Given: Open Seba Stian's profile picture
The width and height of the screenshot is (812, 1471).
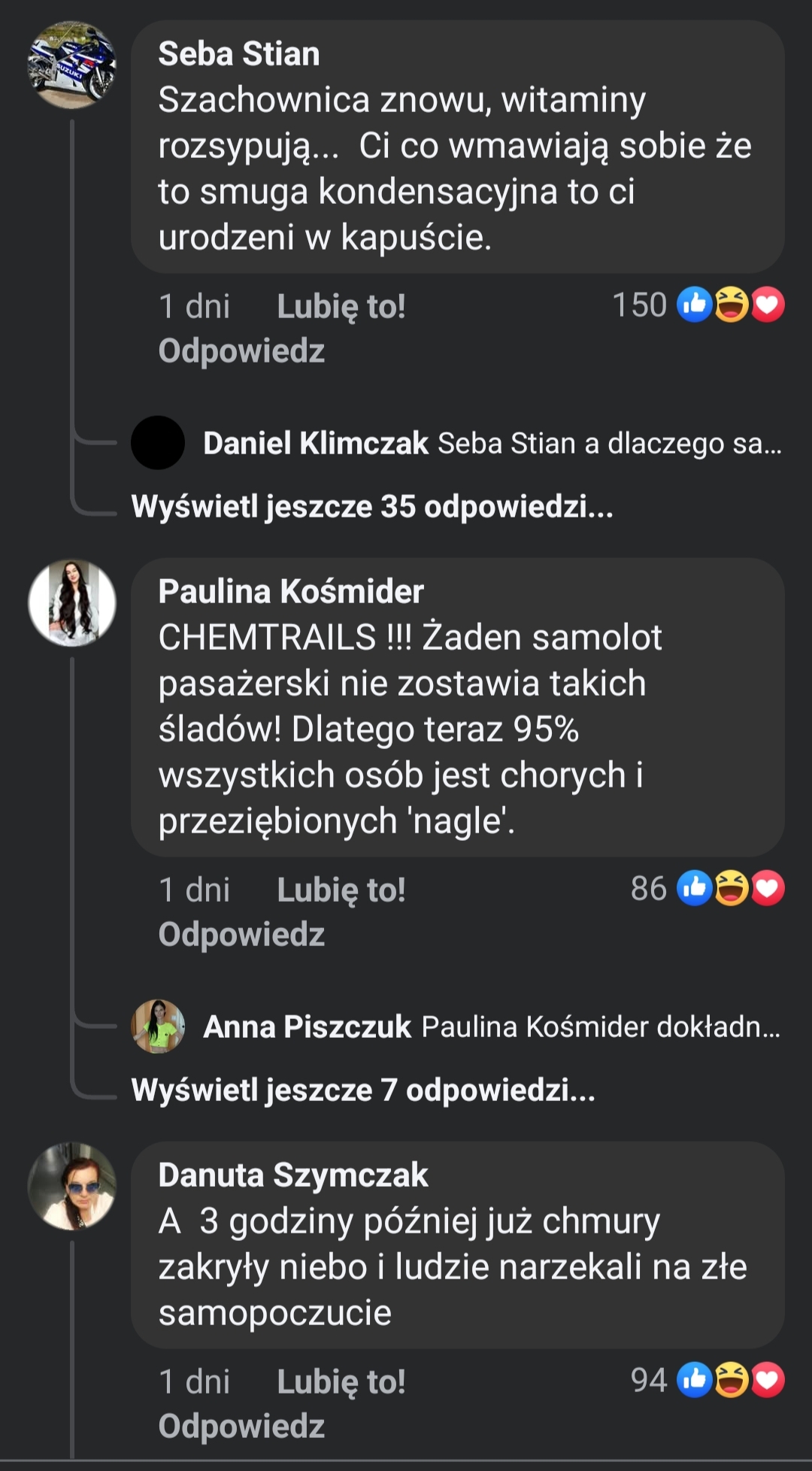Looking at the screenshot, I should (71, 65).
